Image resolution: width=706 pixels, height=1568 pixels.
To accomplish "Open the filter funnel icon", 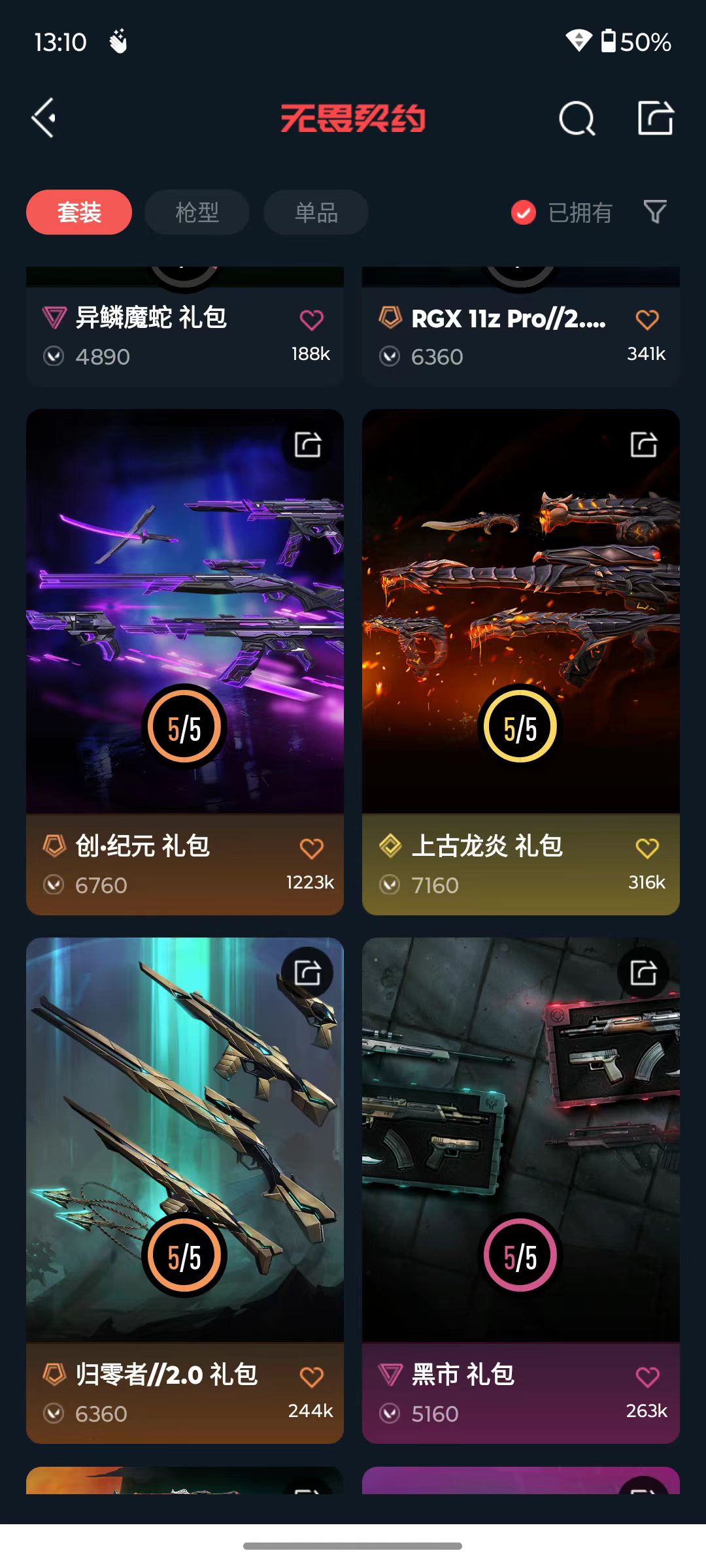I will 655,212.
